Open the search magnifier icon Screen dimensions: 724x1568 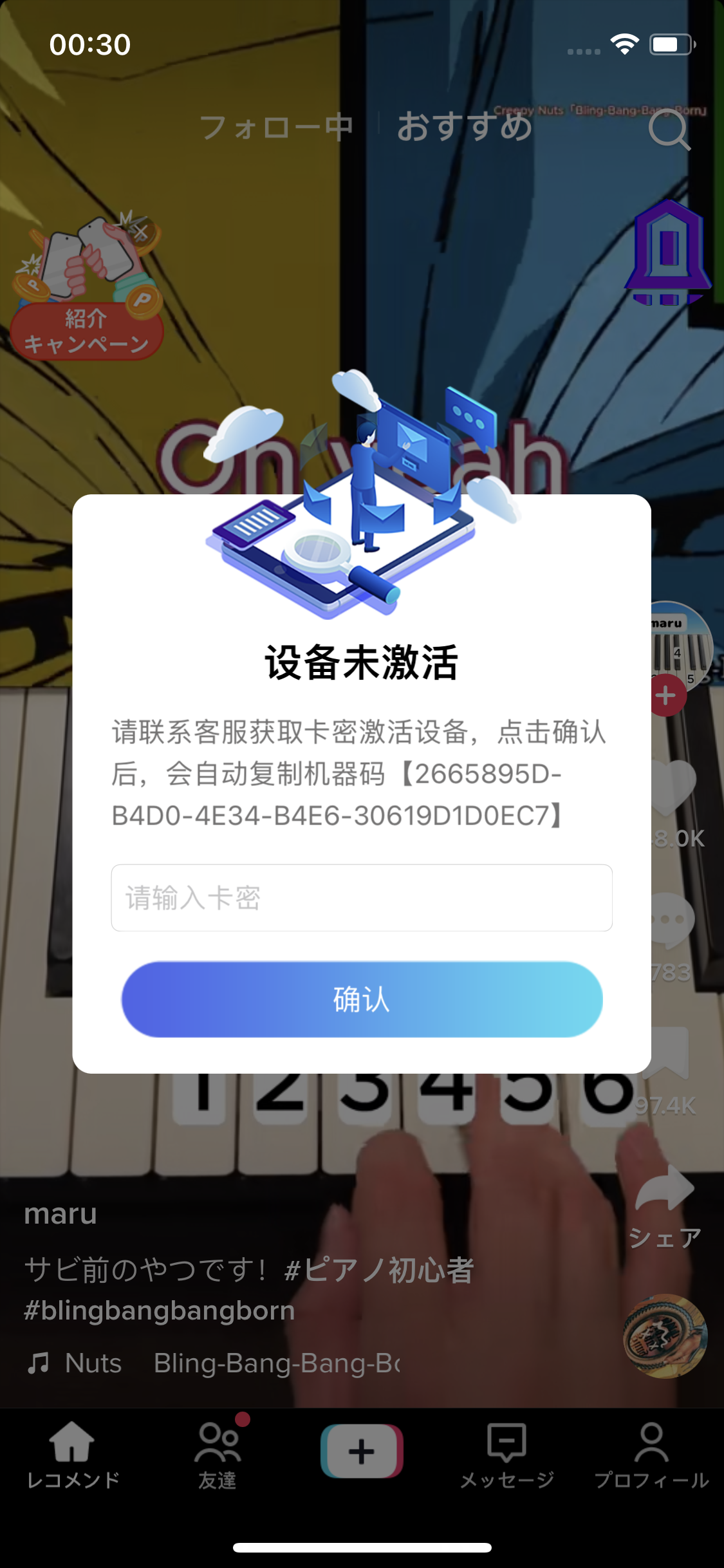point(669,129)
